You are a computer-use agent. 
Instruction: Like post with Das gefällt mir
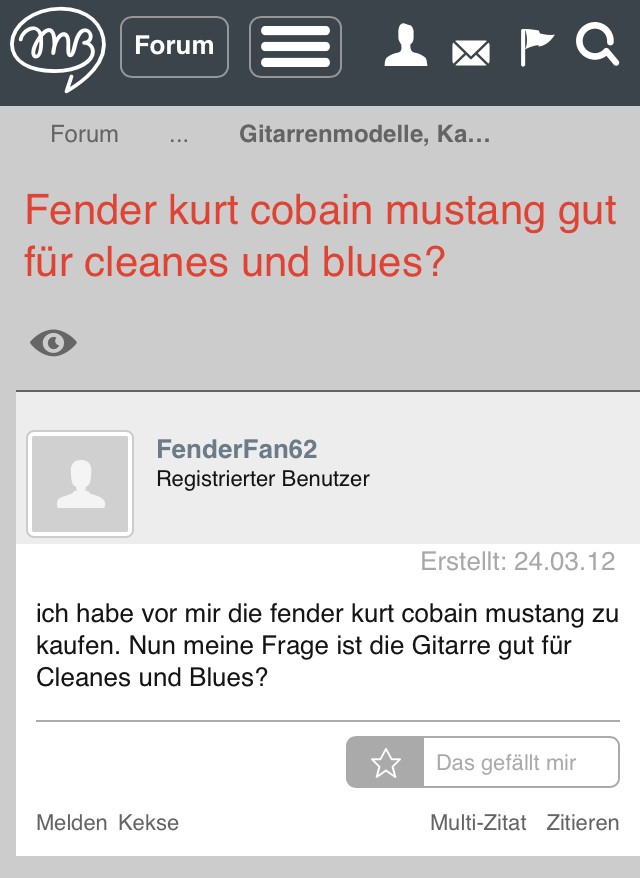[x=483, y=763]
